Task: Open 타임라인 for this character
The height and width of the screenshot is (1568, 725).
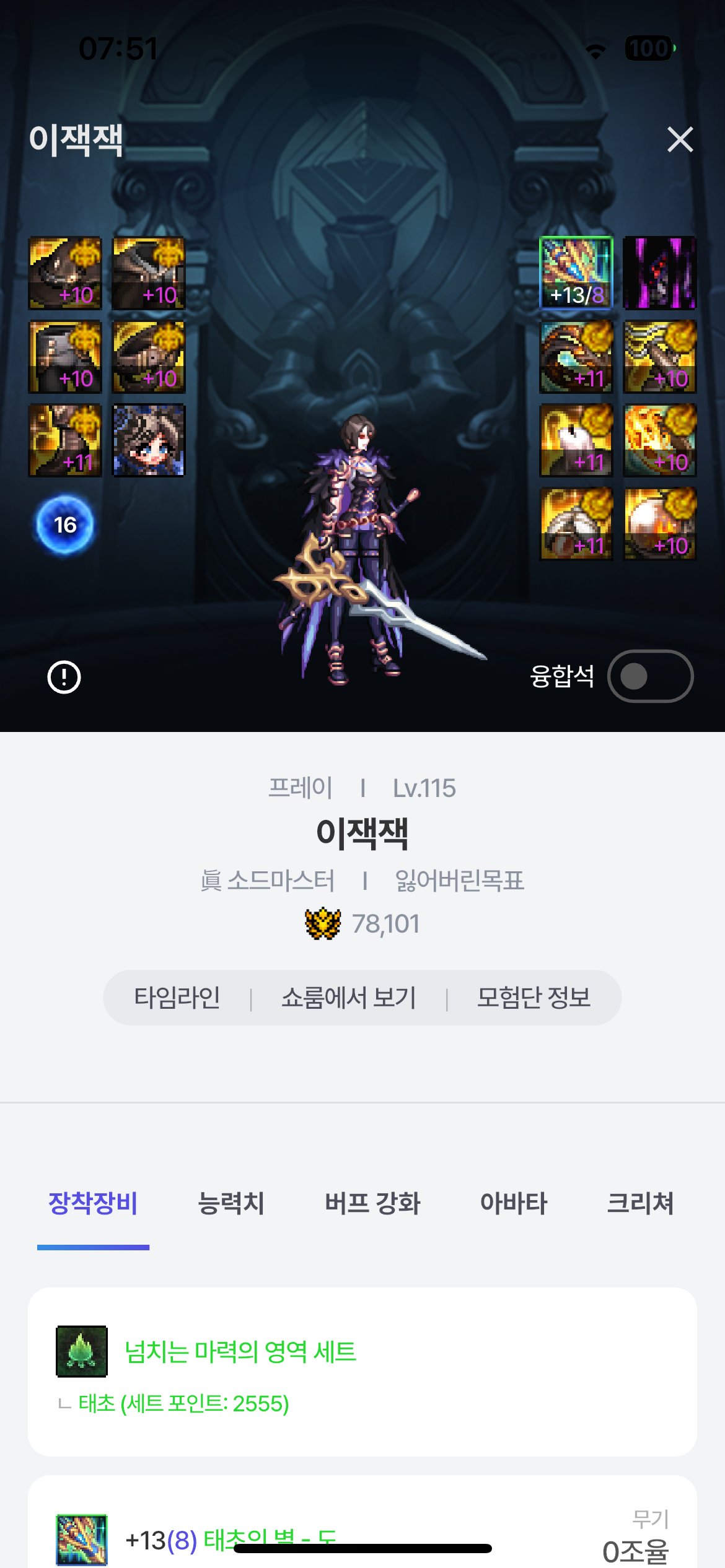Action: [177, 998]
